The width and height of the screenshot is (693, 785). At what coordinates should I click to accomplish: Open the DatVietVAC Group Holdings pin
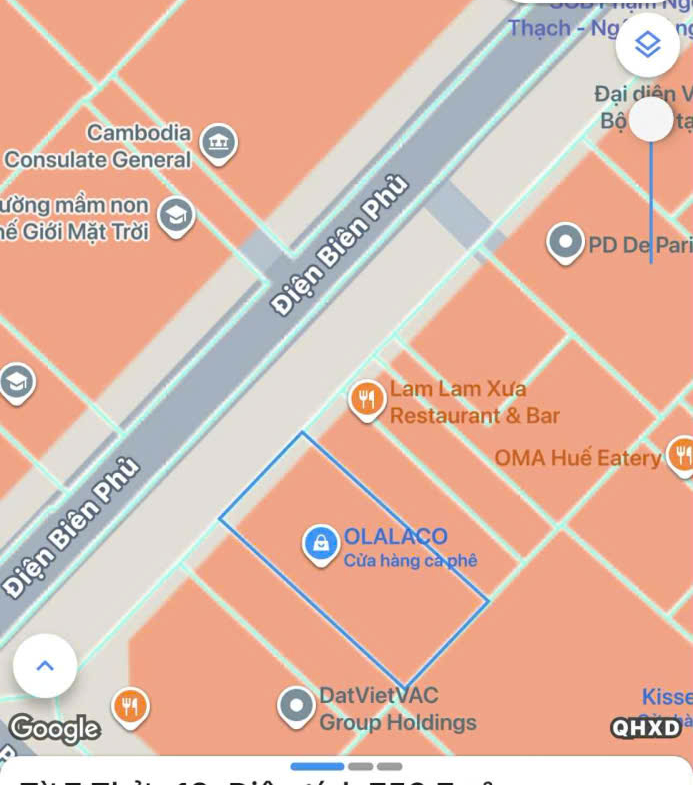coord(296,706)
